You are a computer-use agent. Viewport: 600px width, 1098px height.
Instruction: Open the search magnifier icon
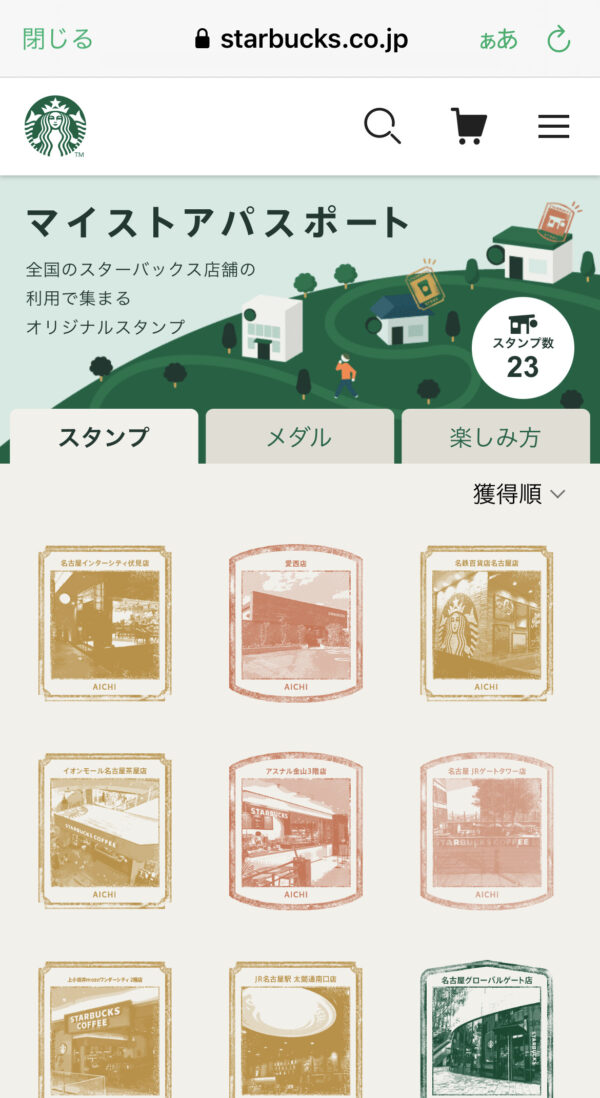[x=382, y=126]
